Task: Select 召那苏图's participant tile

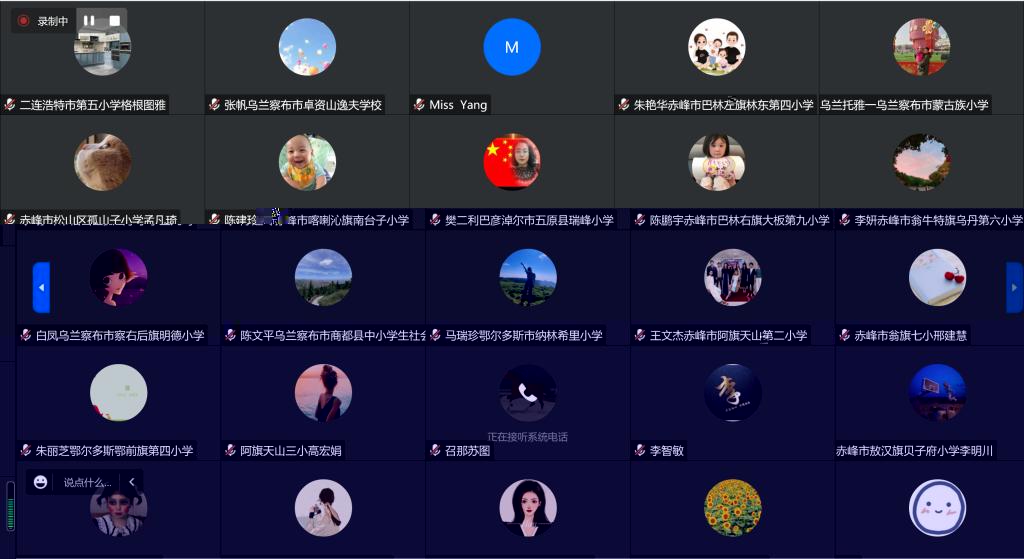Action: tap(528, 393)
